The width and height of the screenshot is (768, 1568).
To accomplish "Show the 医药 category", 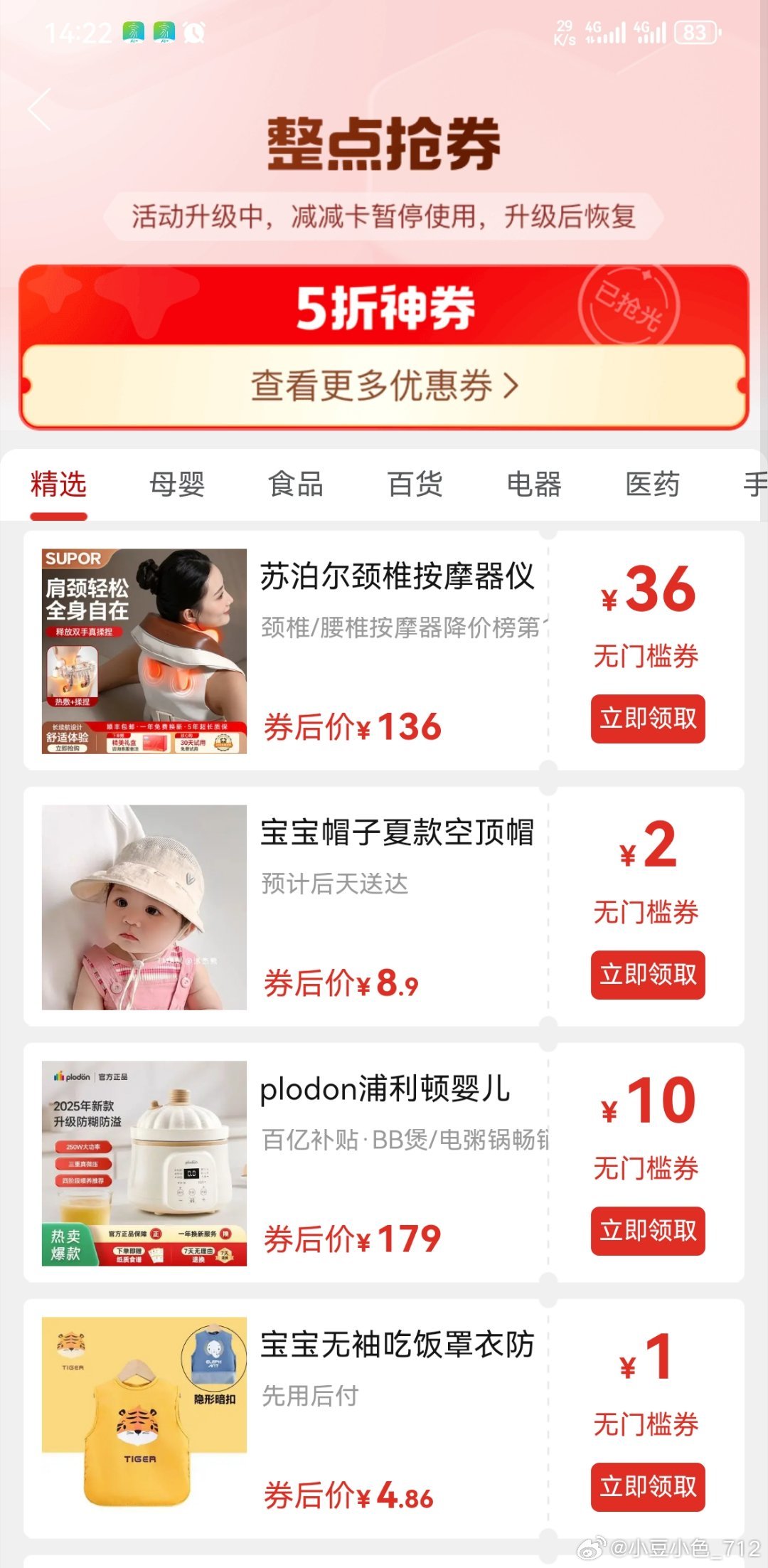I will [x=652, y=484].
